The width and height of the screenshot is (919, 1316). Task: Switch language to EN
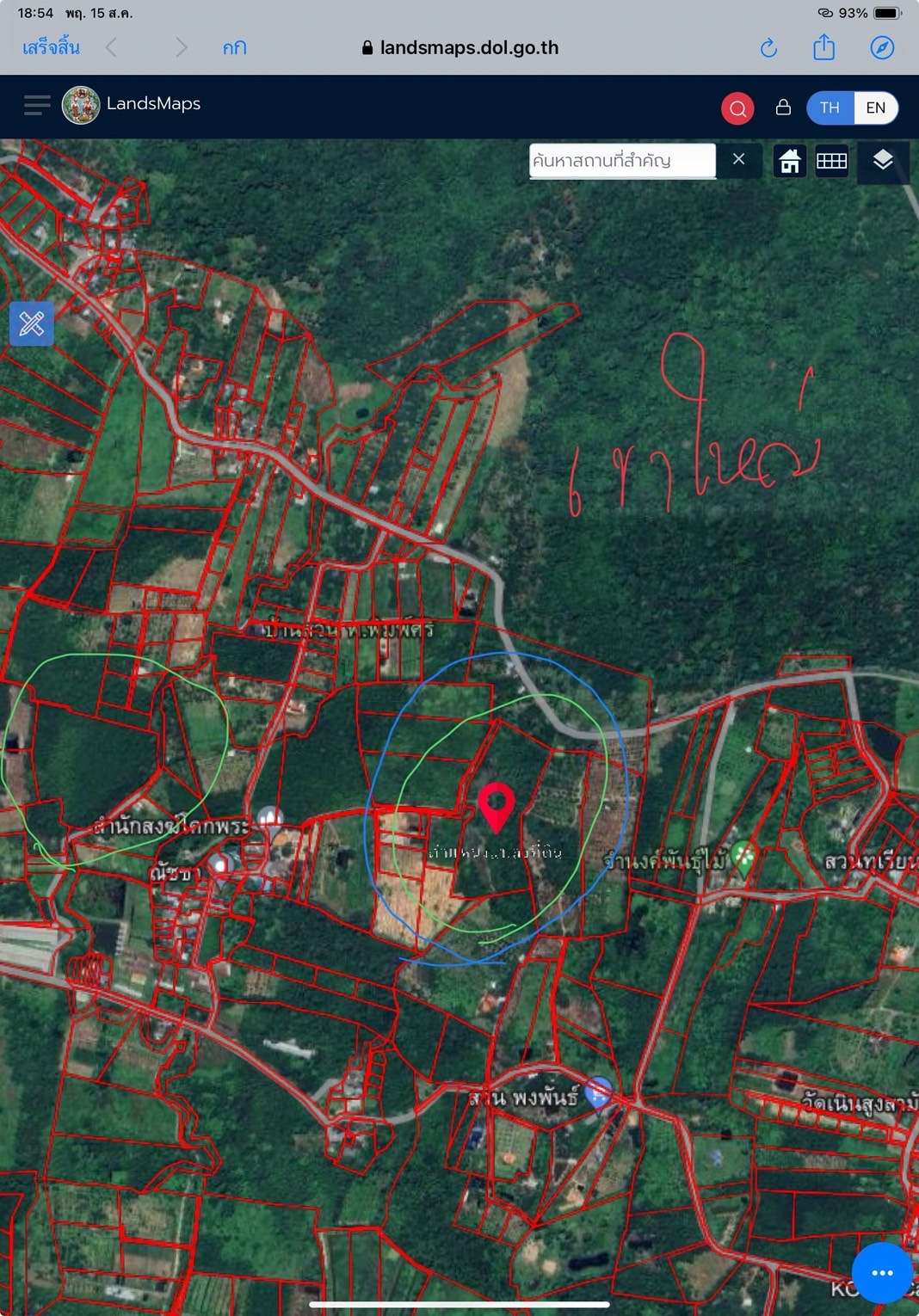[876, 108]
